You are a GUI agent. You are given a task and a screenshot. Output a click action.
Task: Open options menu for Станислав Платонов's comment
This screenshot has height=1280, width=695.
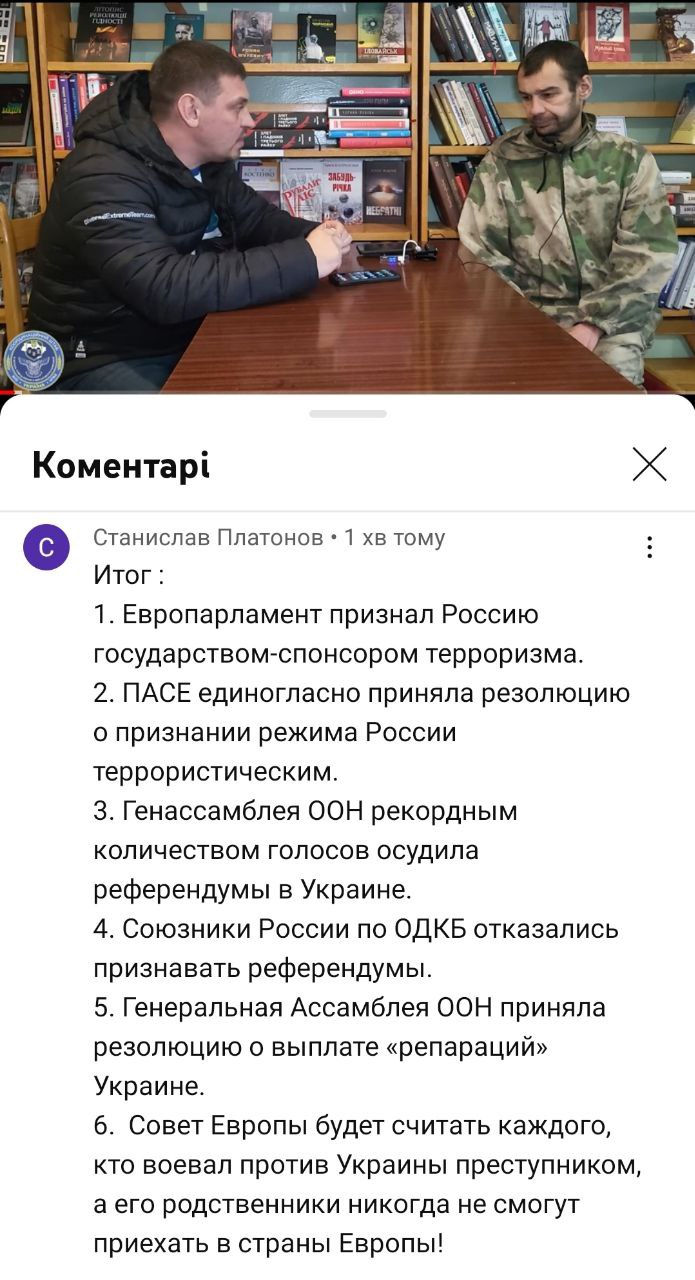[x=650, y=547]
